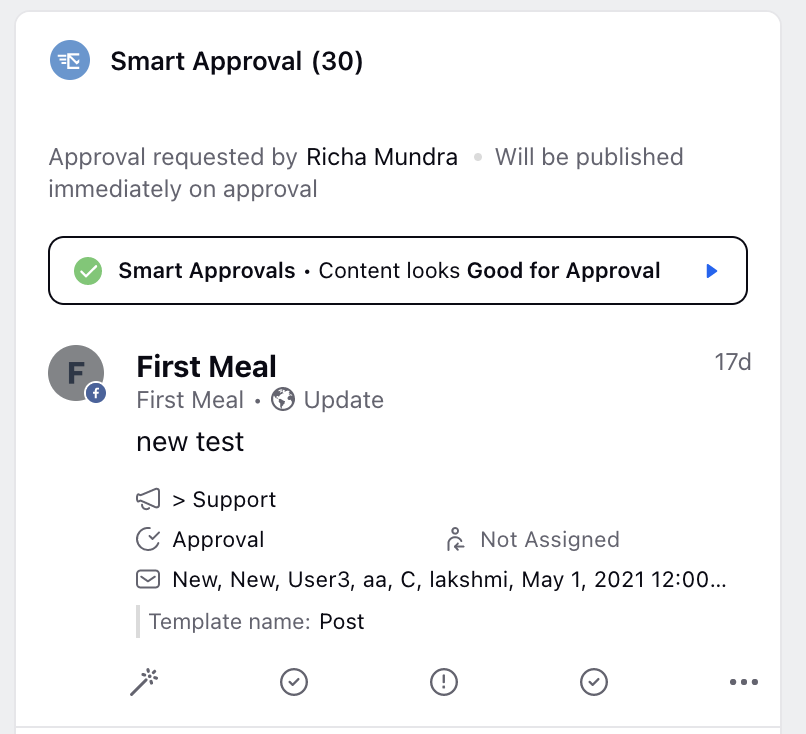Viewport: 806px width, 734px height.
Task: Expand the Smart Approvals status banner
Action: pyautogui.click(x=711, y=271)
